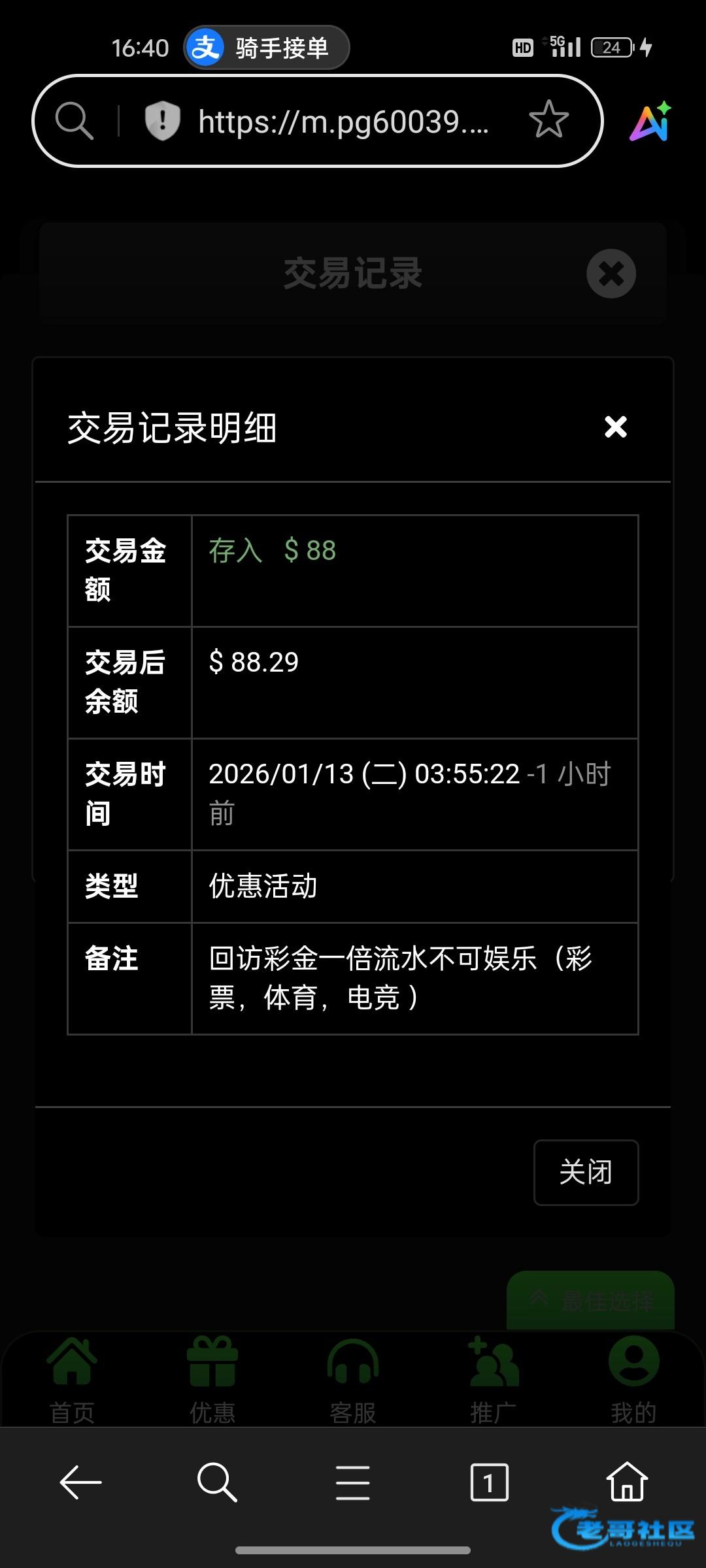
Task: Go back using the browser back arrow
Action: click(x=80, y=1482)
